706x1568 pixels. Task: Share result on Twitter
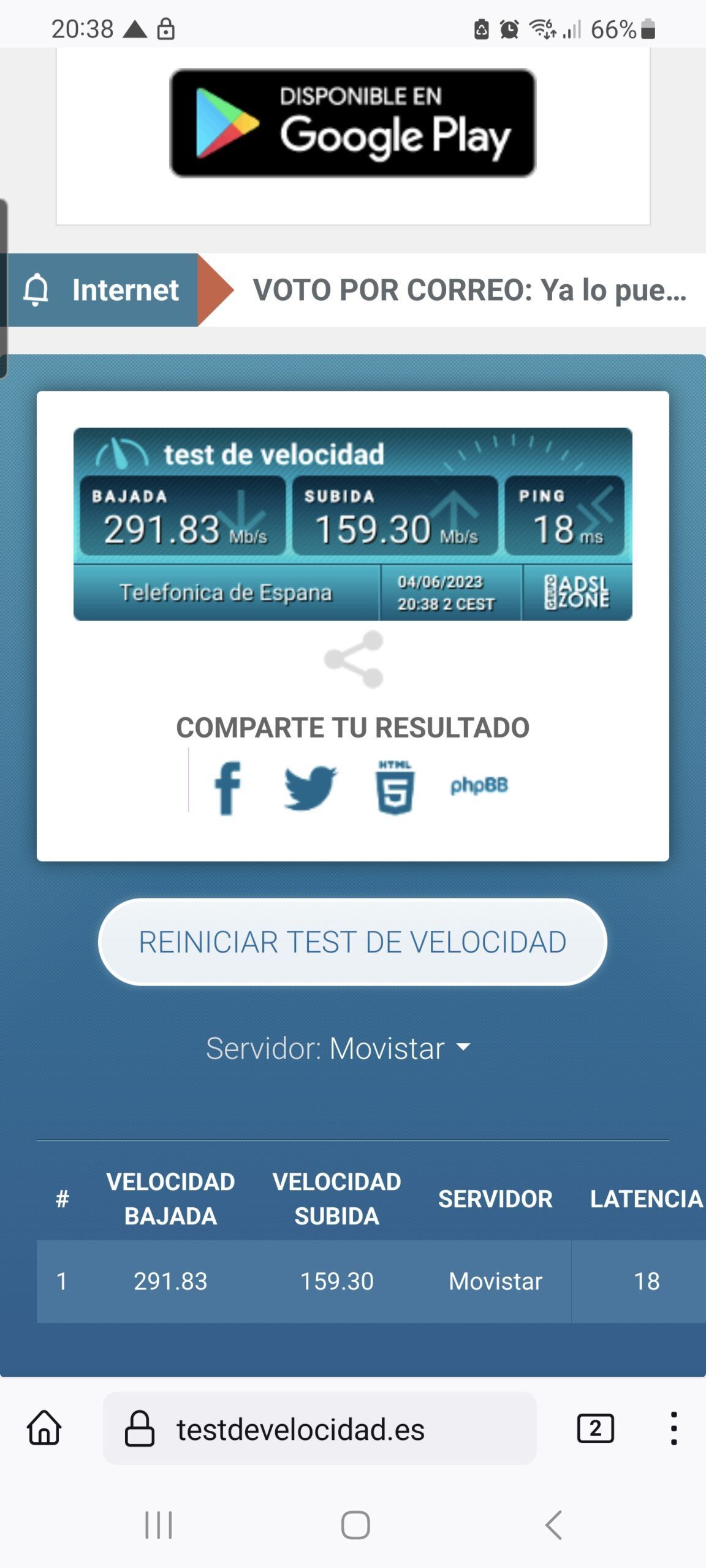(x=310, y=788)
